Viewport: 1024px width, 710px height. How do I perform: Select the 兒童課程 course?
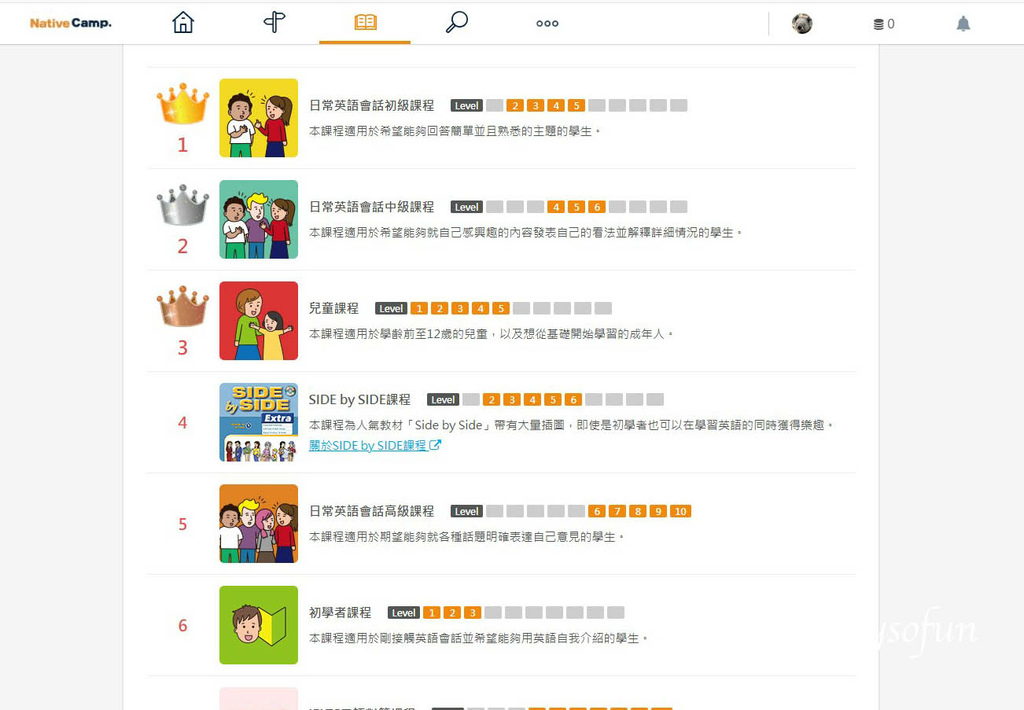334,308
